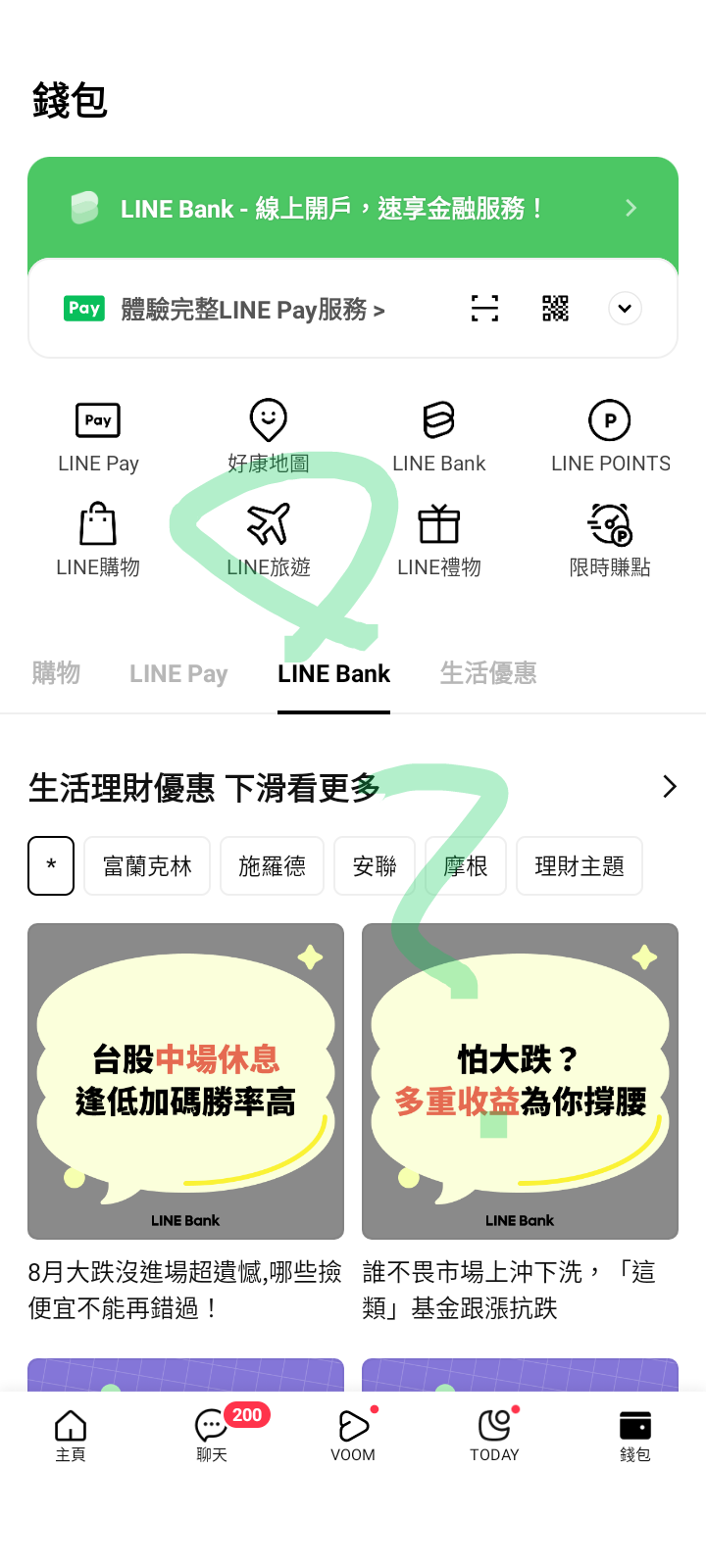706x1568 pixels.
Task: Launch LINE旅遊 travel service
Action: coord(268,540)
